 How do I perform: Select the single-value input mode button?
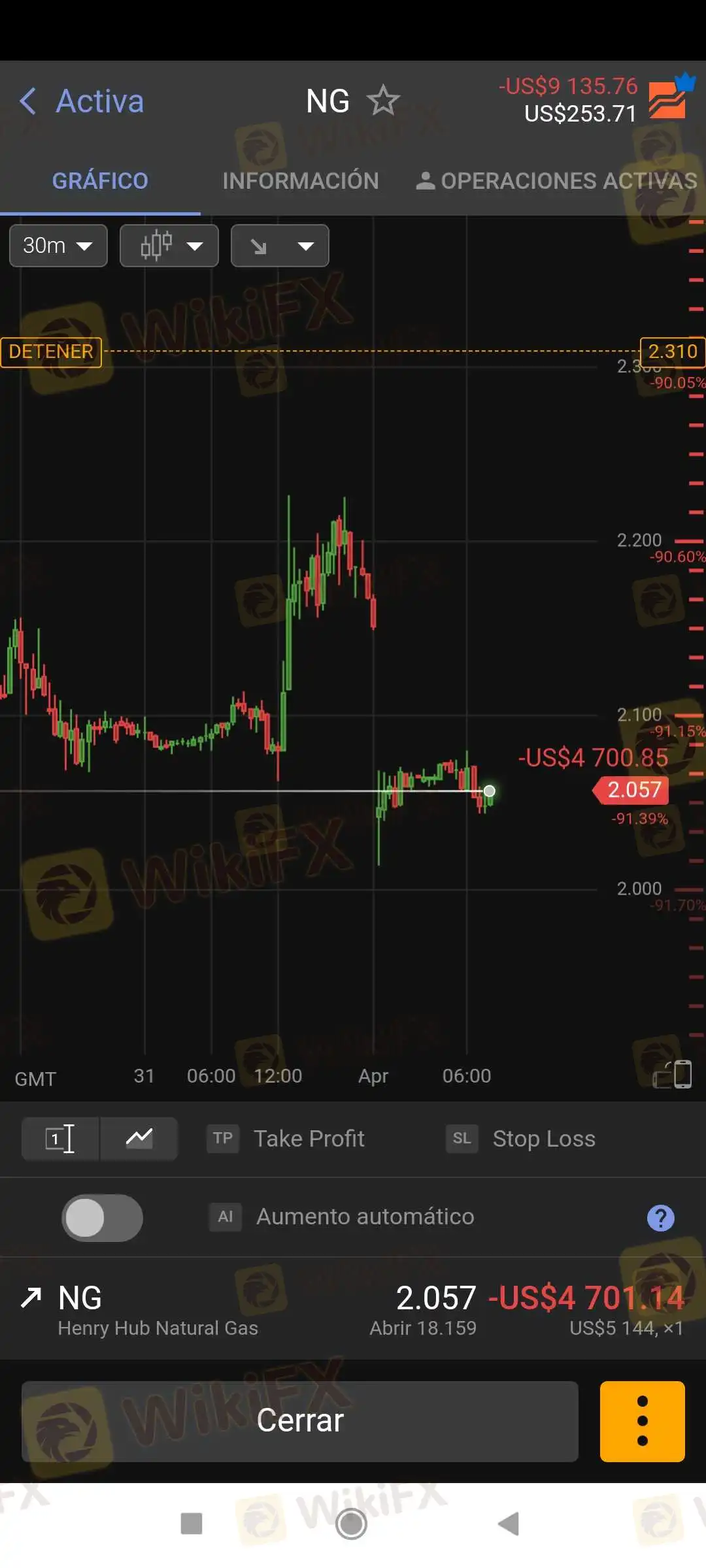[x=60, y=1139]
